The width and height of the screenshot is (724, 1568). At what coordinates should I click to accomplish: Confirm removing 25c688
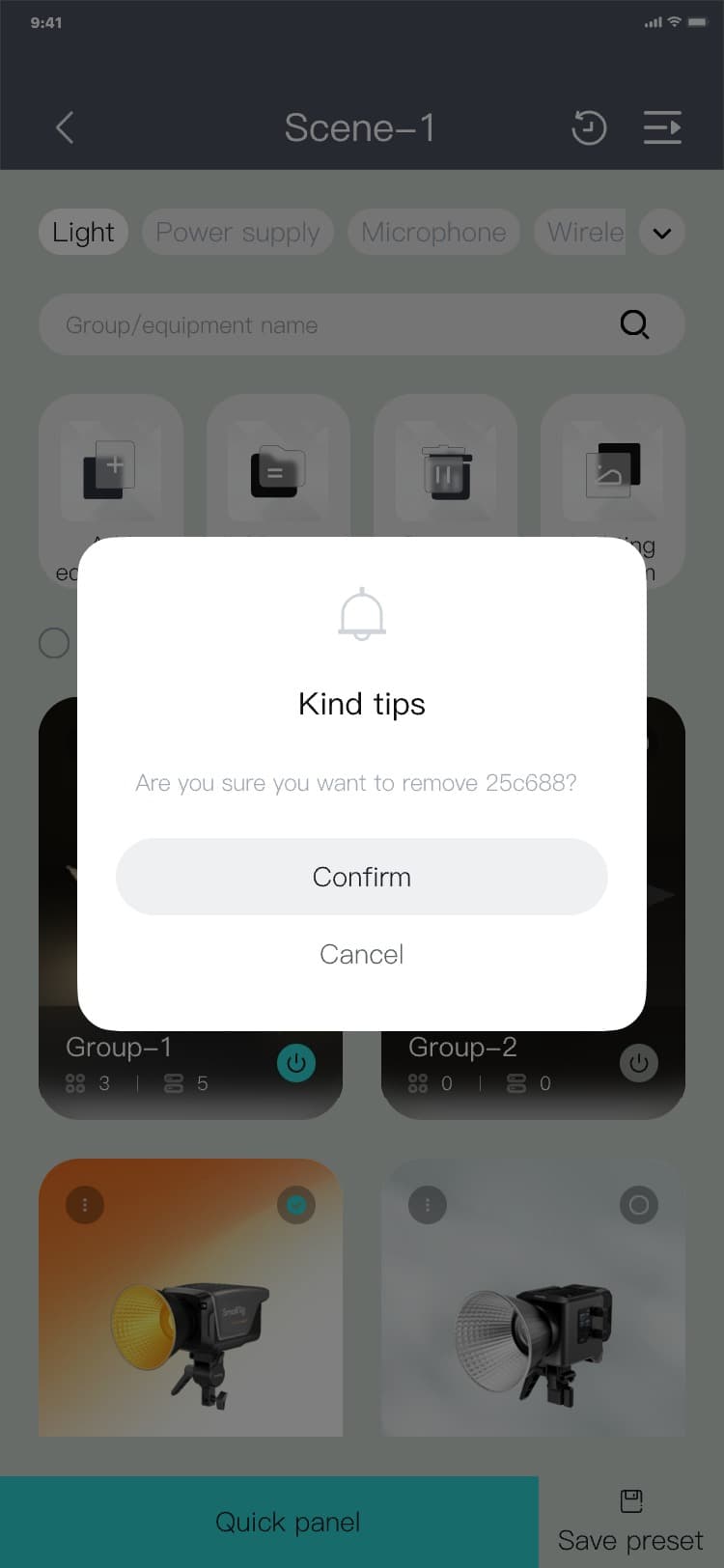(x=361, y=877)
